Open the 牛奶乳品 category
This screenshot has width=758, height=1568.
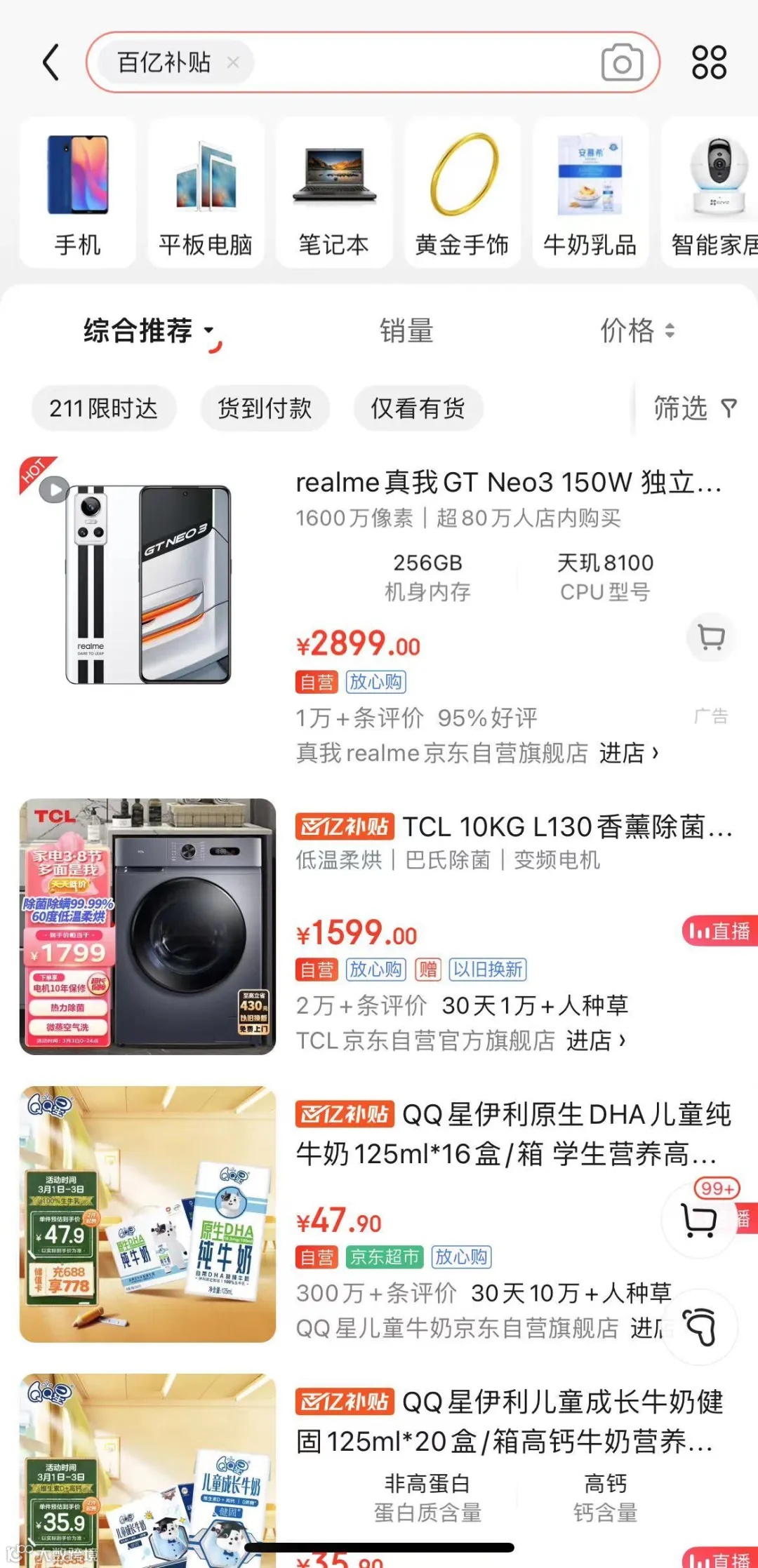[590, 192]
